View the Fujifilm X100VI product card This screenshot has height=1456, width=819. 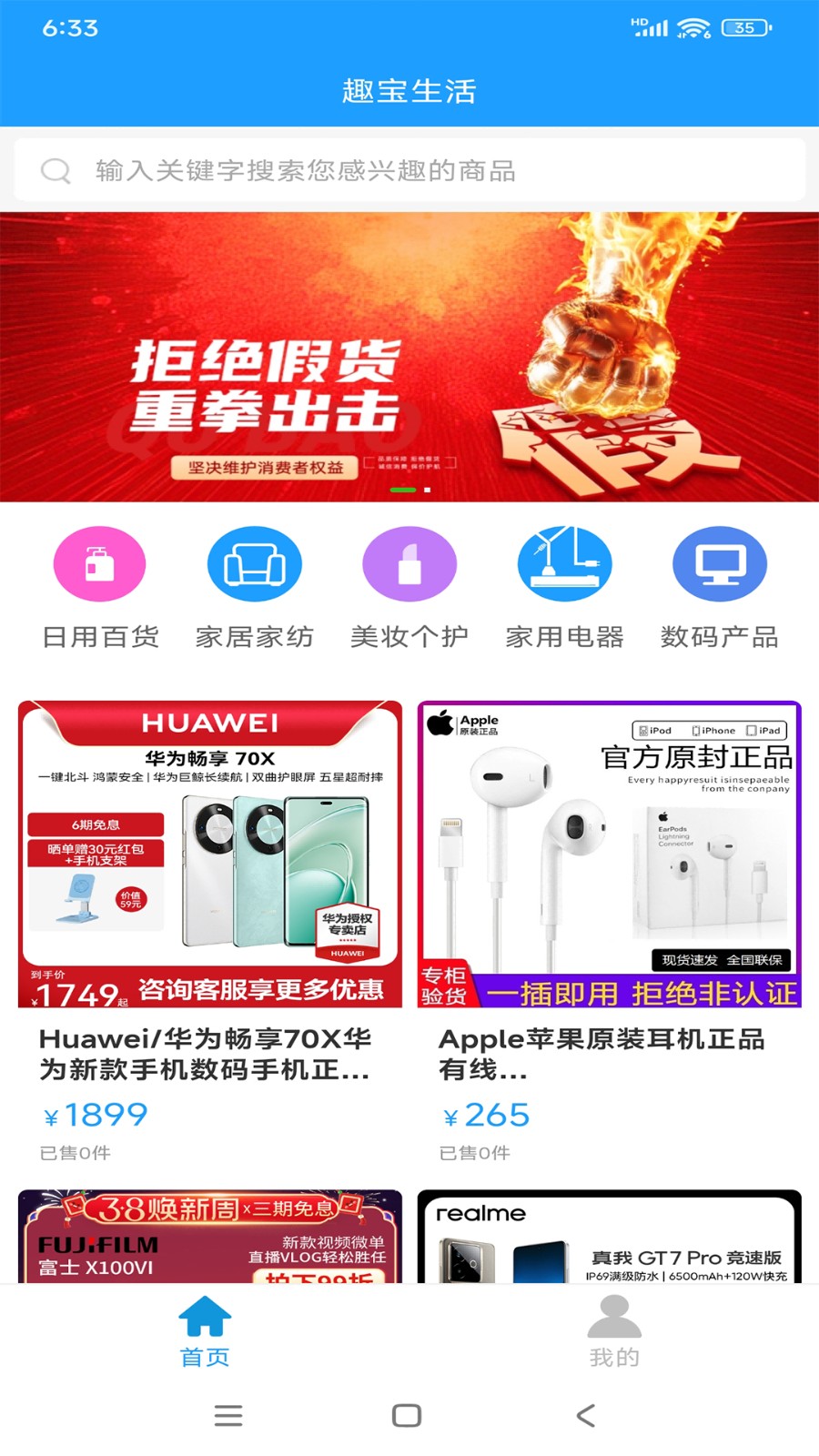tap(210, 1236)
